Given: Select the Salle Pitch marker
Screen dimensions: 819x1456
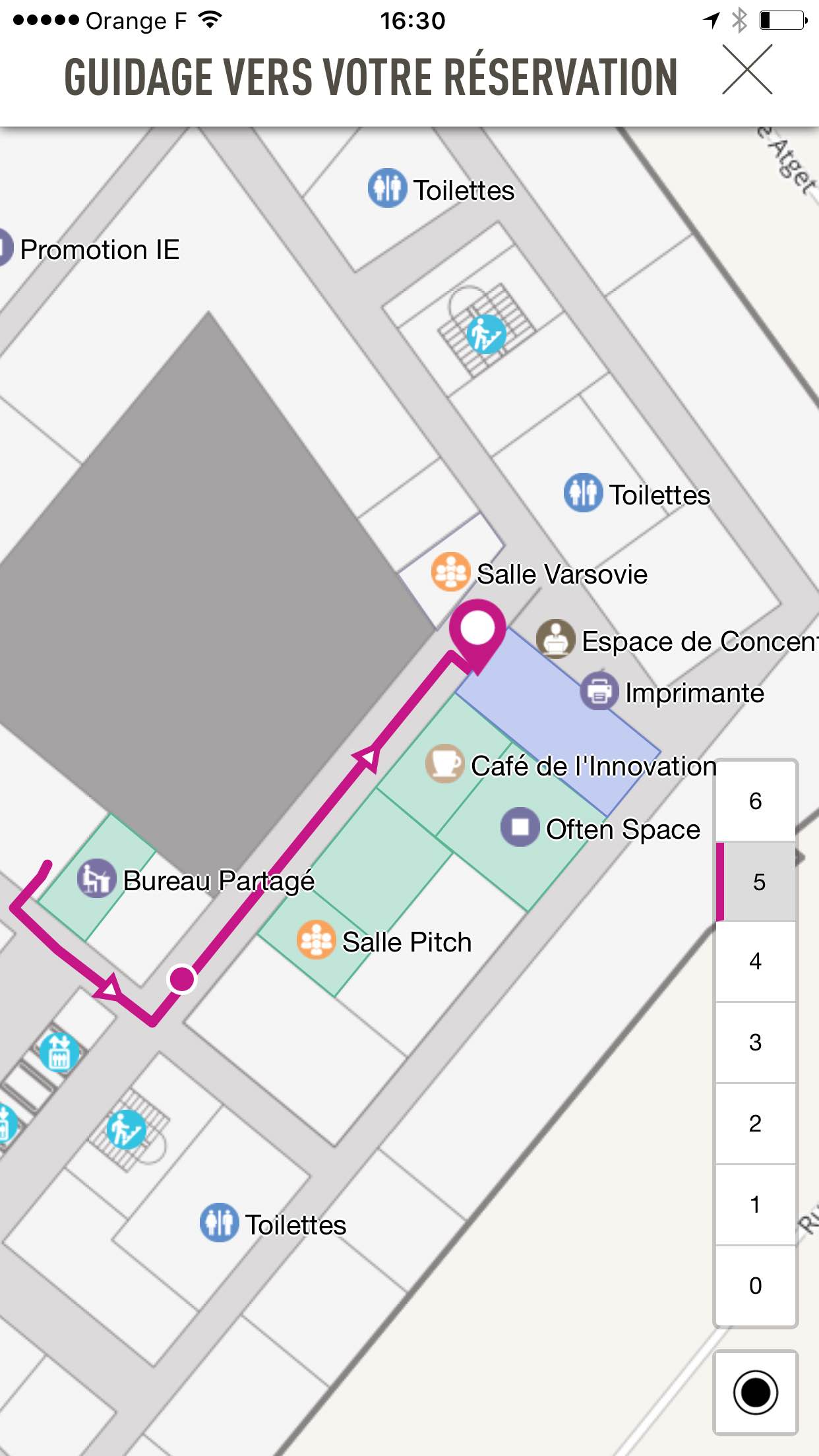Looking at the screenshot, I should (317, 940).
